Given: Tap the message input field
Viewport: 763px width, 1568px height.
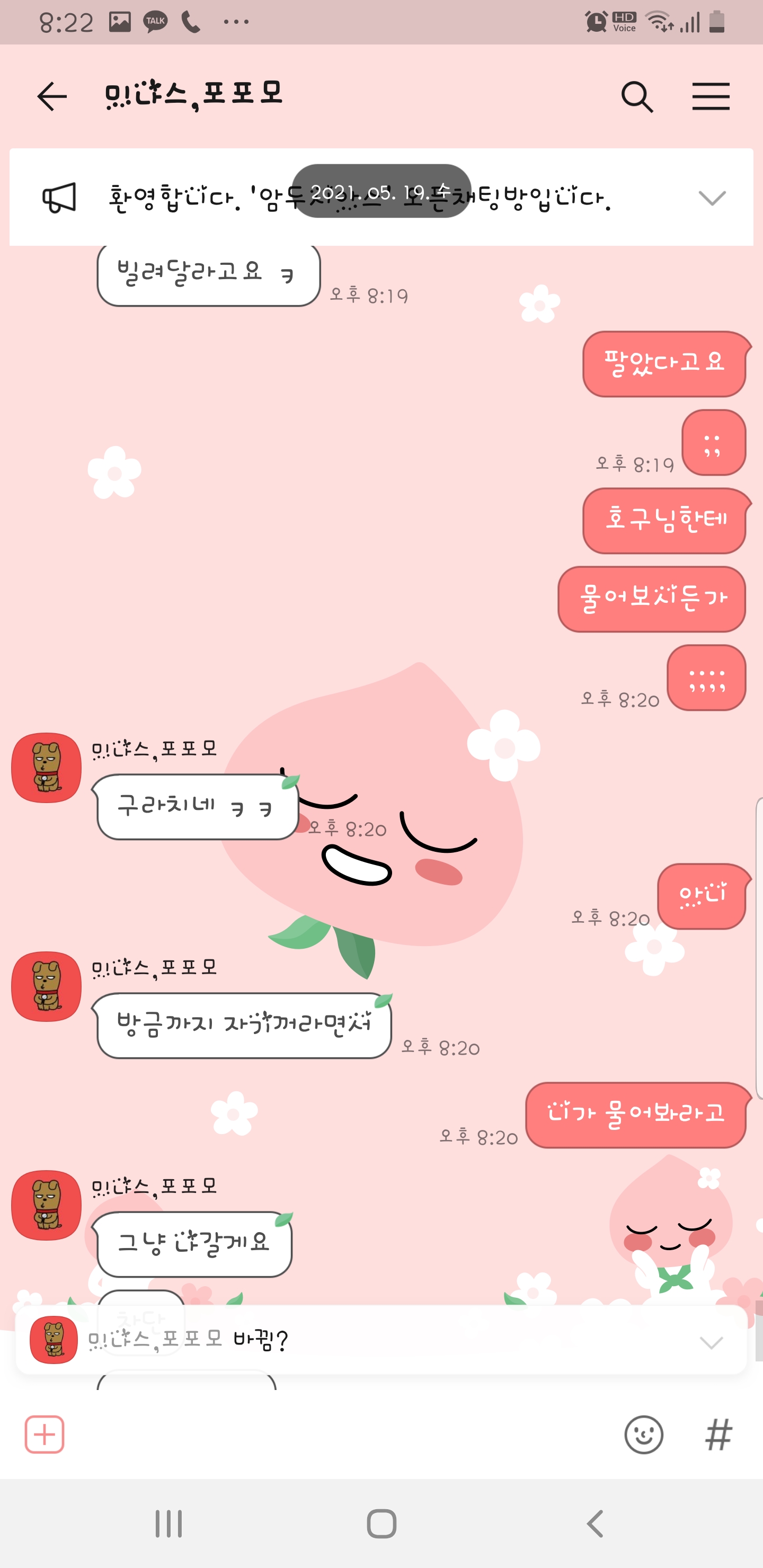Looking at the screenshot, I should (x=341, y=1435).
